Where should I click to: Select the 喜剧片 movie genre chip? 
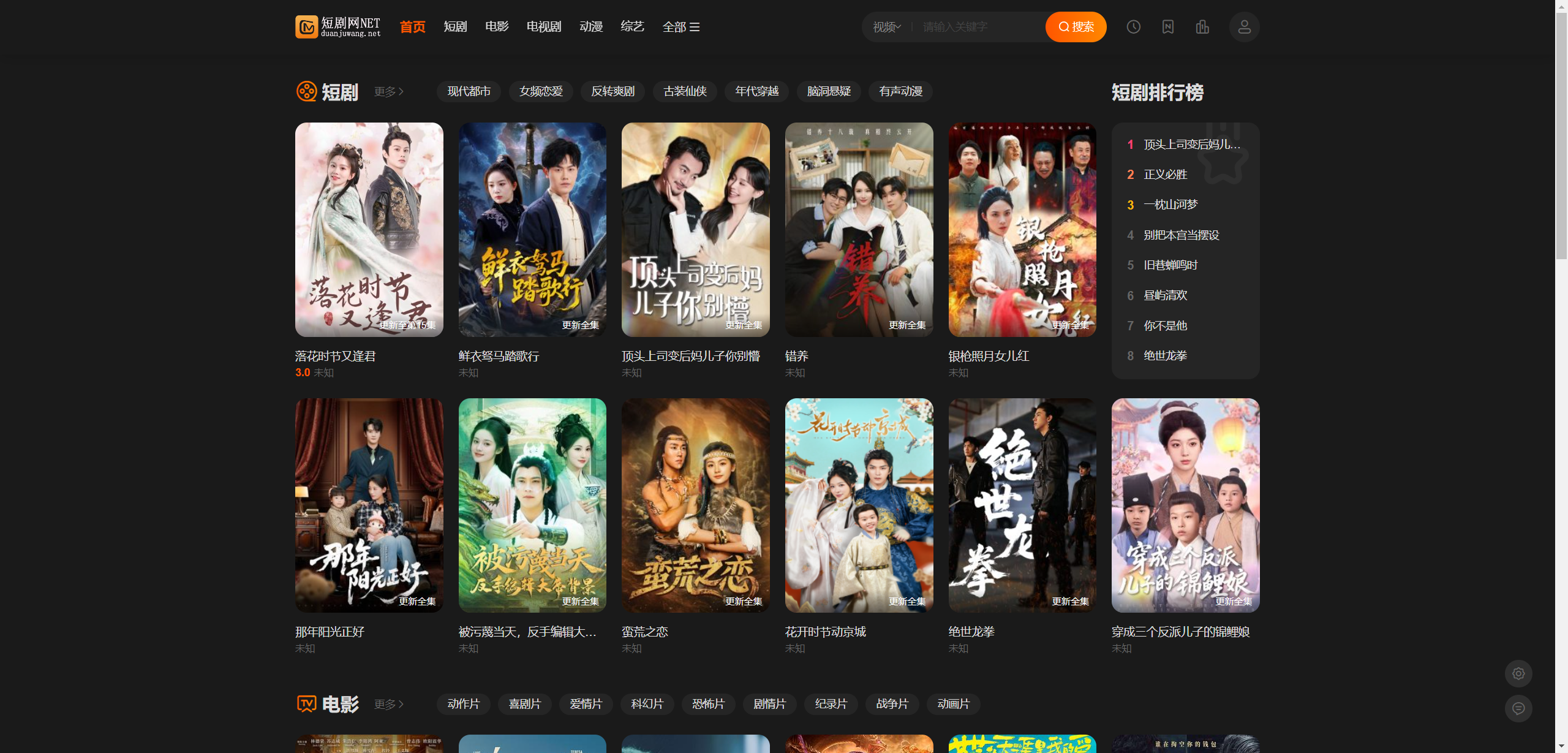[x=524, y=704]
